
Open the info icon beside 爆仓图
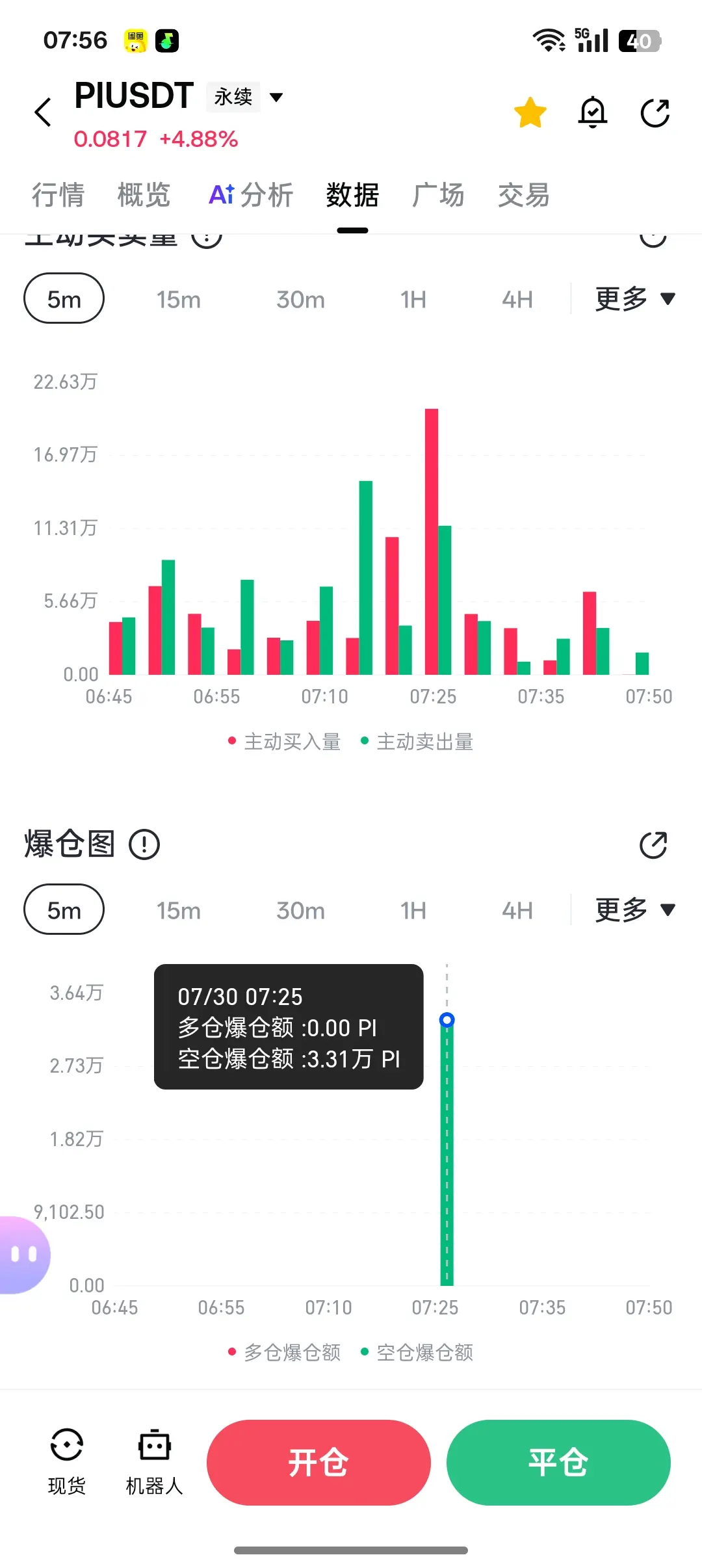[x=144, y=844]
